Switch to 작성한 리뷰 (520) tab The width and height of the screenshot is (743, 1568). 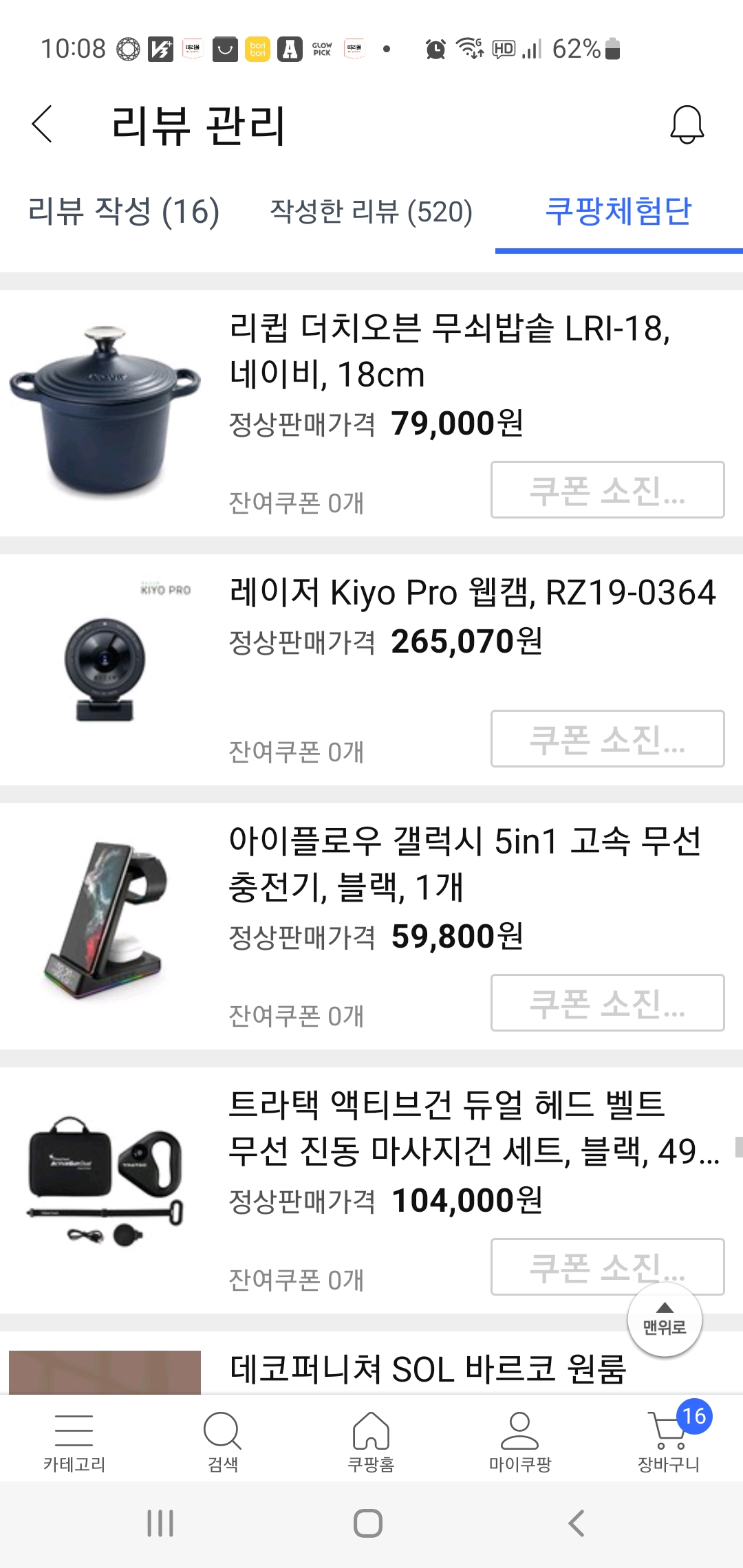click(x=370, y=213)
